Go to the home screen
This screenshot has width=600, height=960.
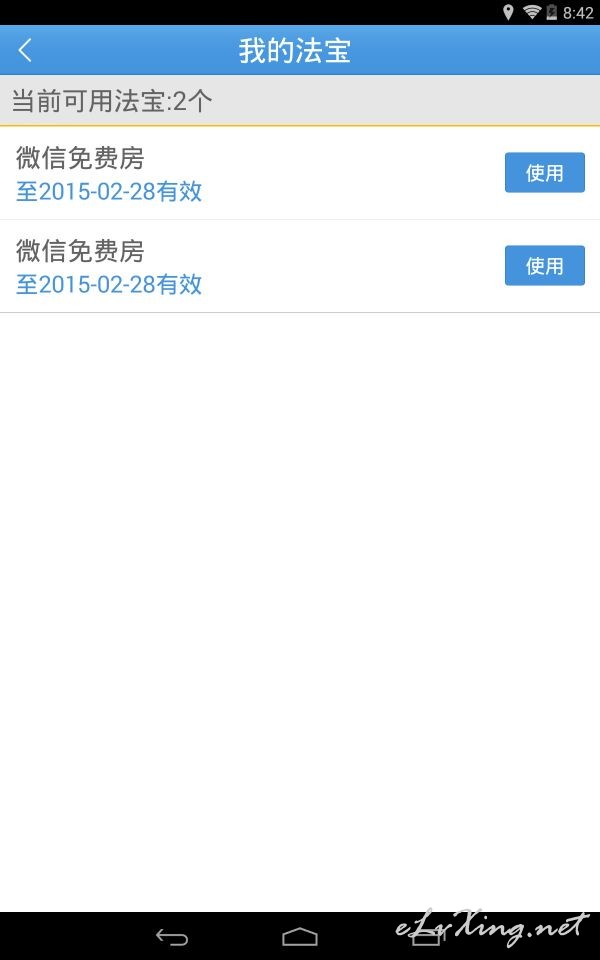299,936
